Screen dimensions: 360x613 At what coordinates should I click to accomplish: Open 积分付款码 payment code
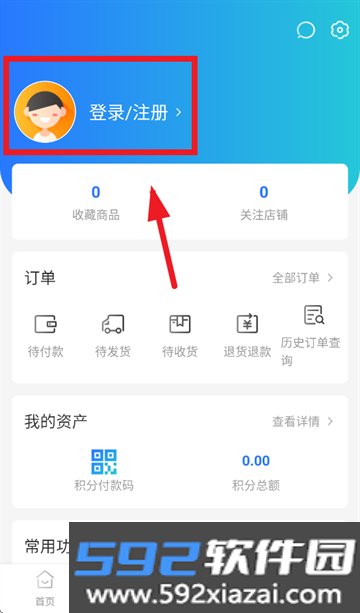(104, 470)
